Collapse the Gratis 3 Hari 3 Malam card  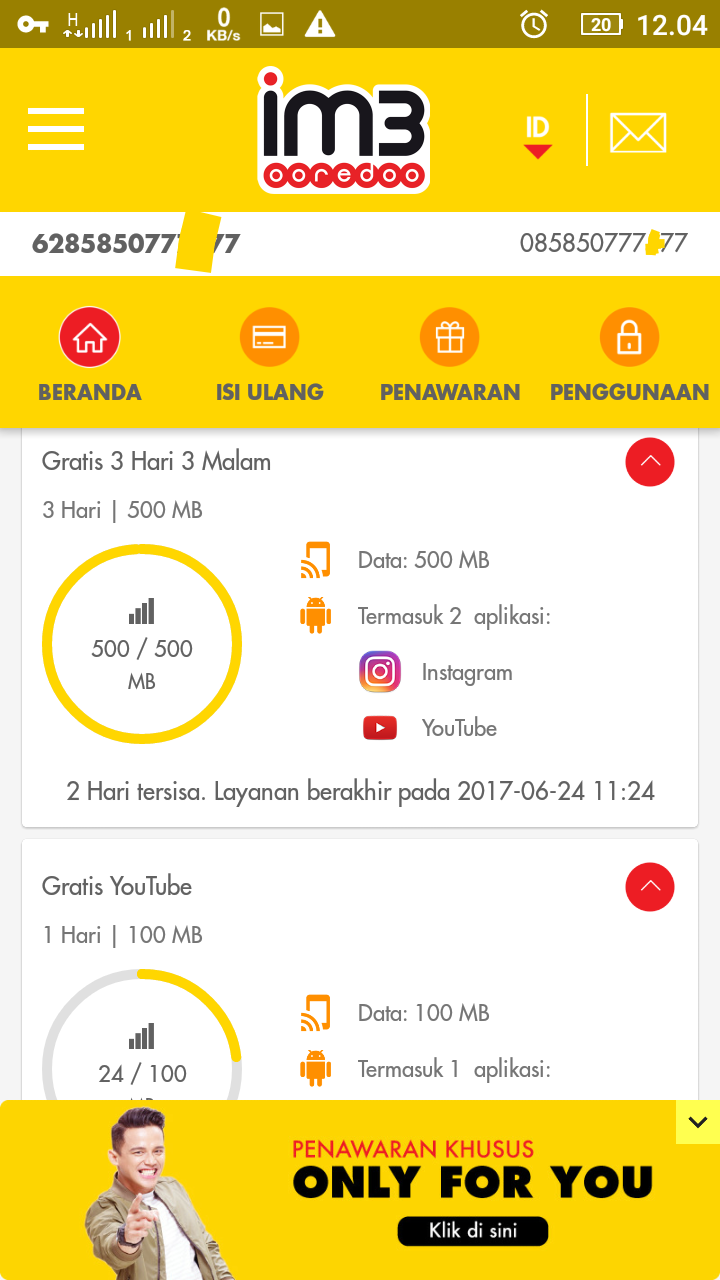pos(650,462)
